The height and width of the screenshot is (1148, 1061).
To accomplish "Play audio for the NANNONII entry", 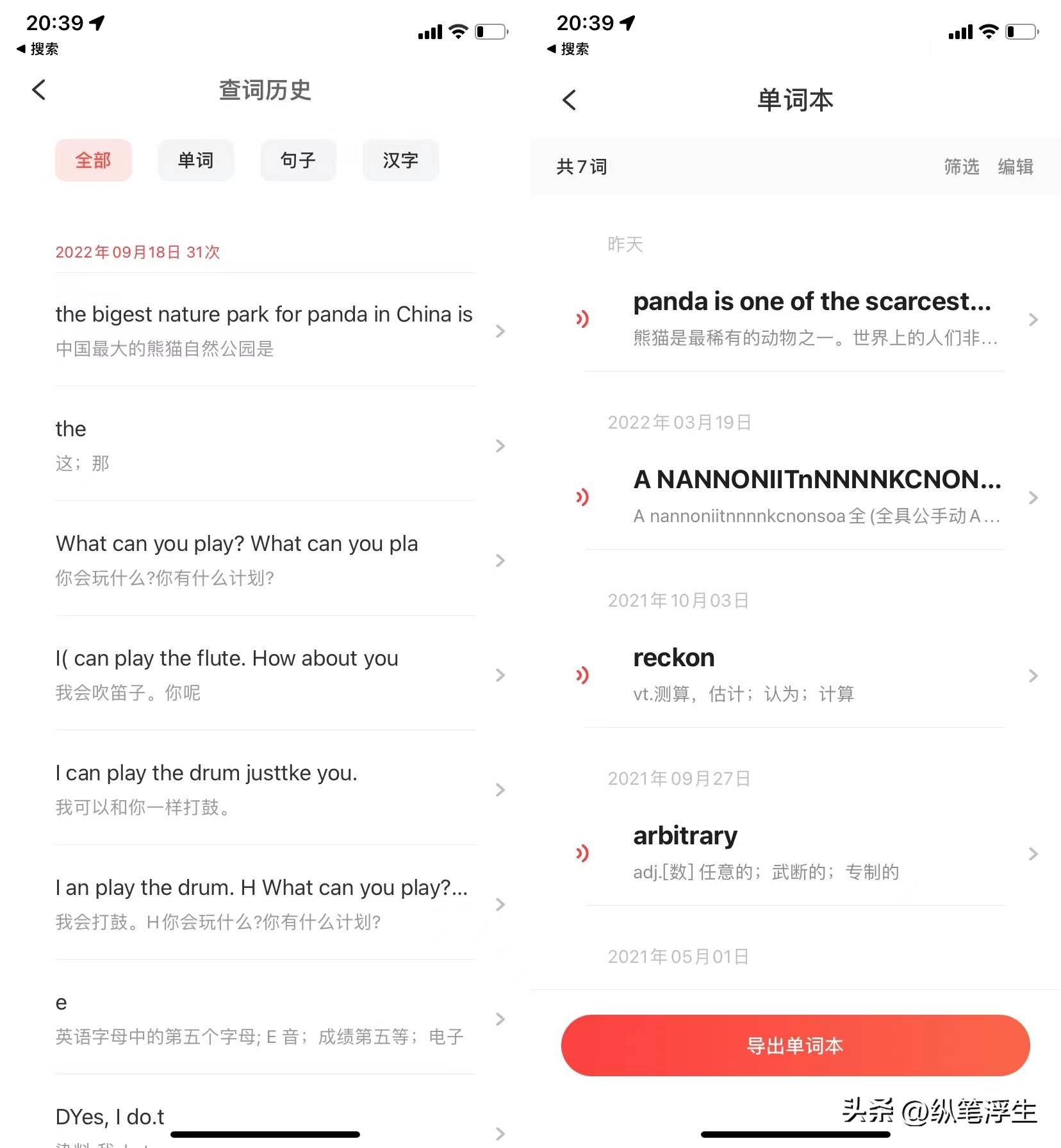I will pyautogui.click(x=582, y=497).
